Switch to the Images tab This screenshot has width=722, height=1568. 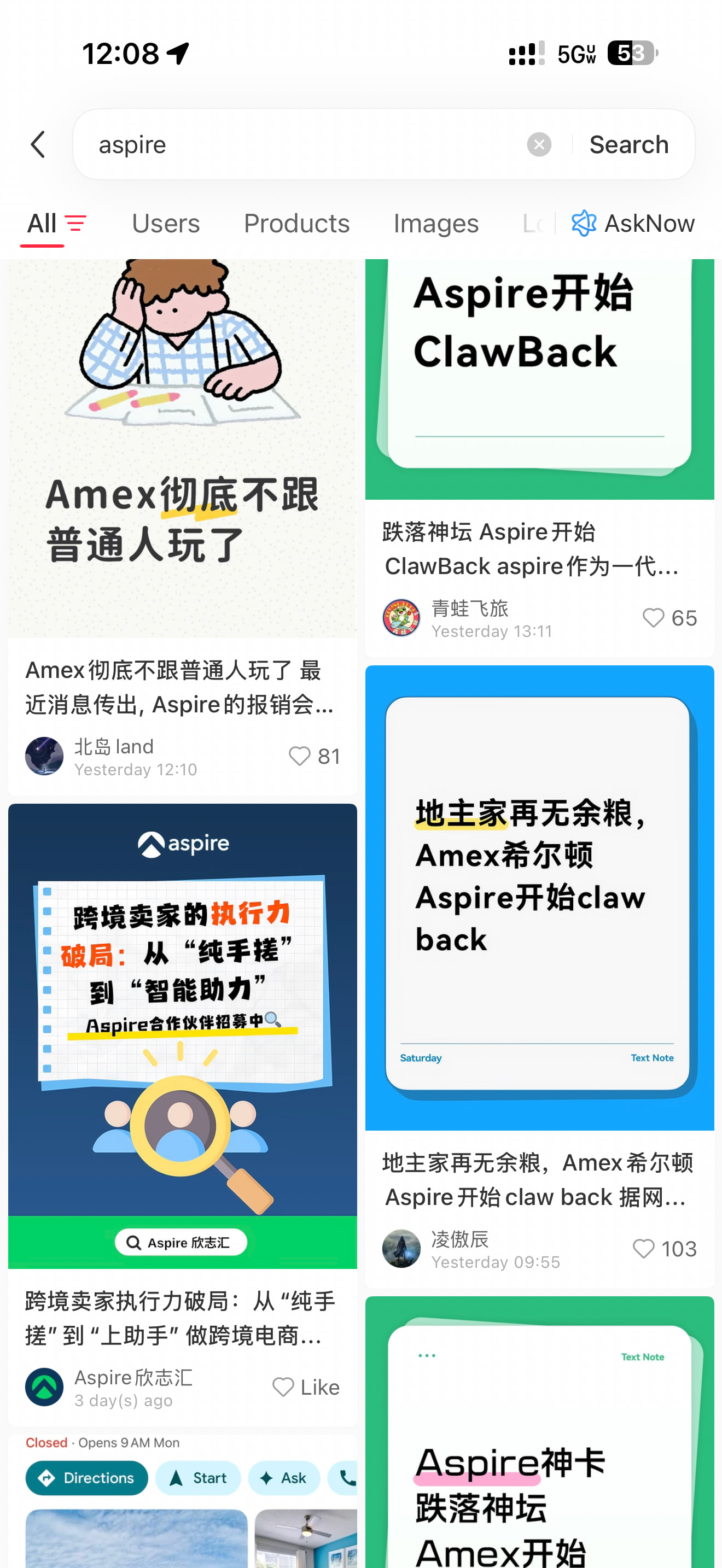pyautogui.click(x=436, y=224)
